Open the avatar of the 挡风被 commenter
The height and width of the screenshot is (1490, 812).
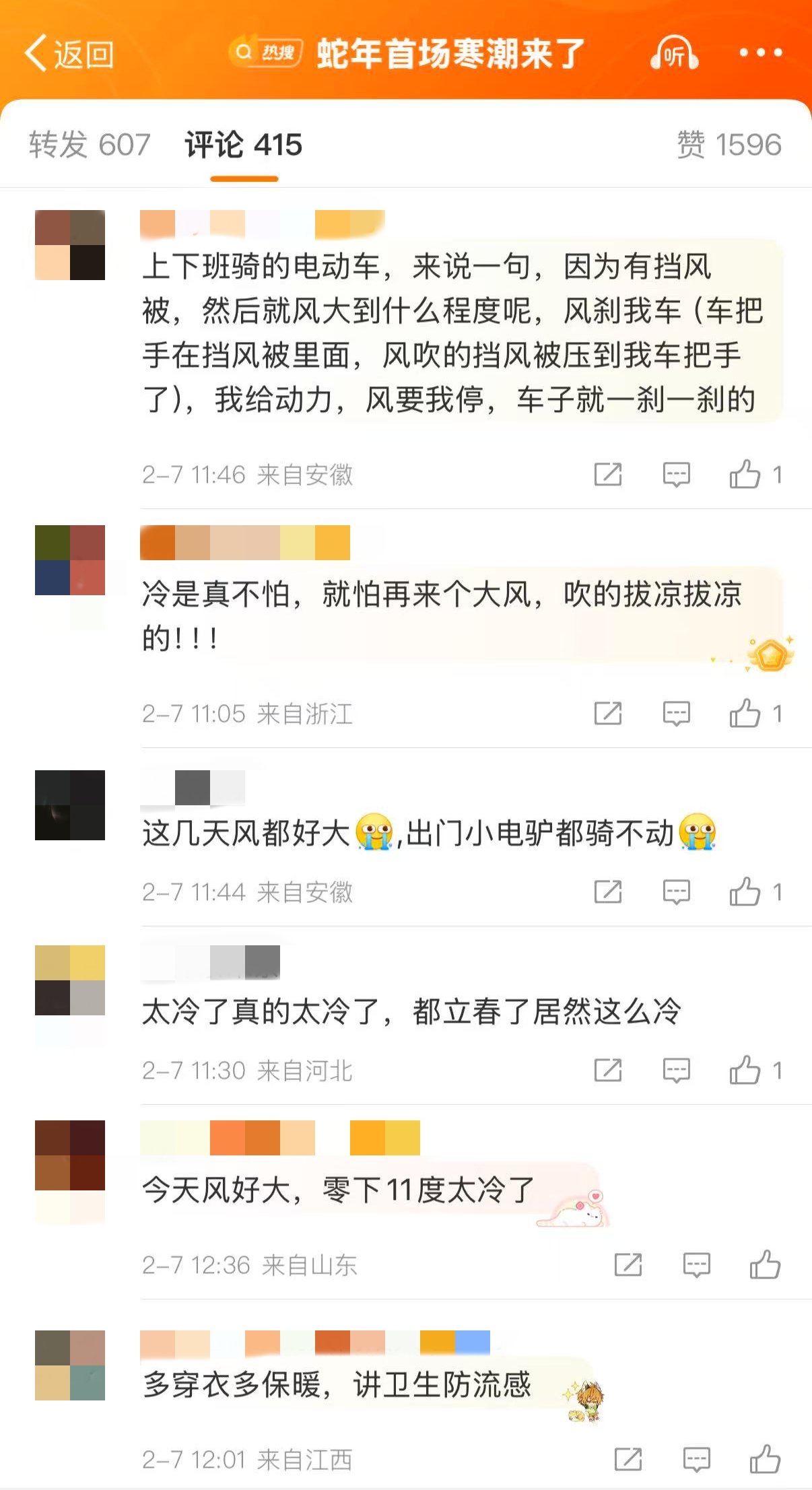(70, 245)
